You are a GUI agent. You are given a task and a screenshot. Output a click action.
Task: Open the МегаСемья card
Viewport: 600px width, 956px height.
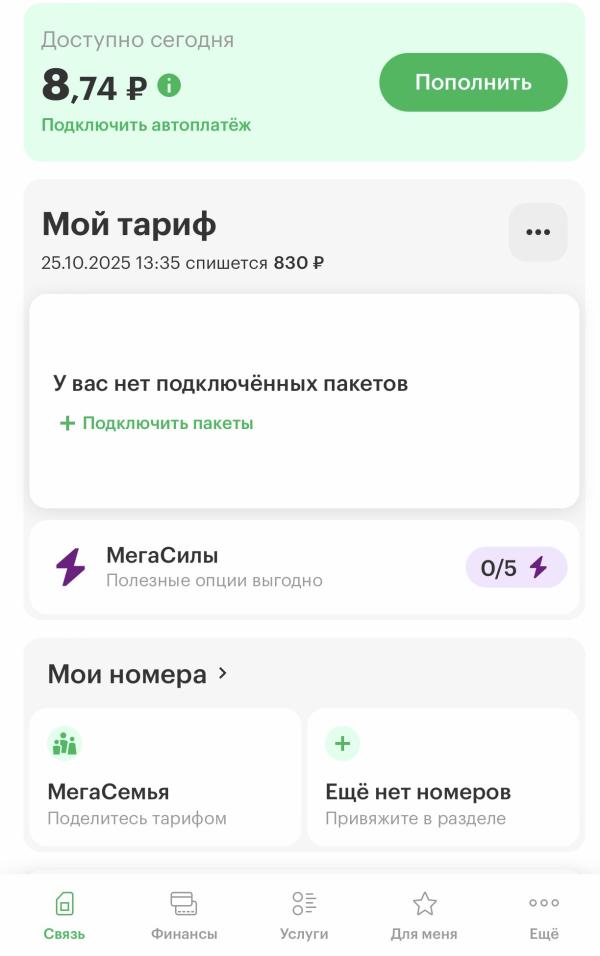click(x=165, y=777)
